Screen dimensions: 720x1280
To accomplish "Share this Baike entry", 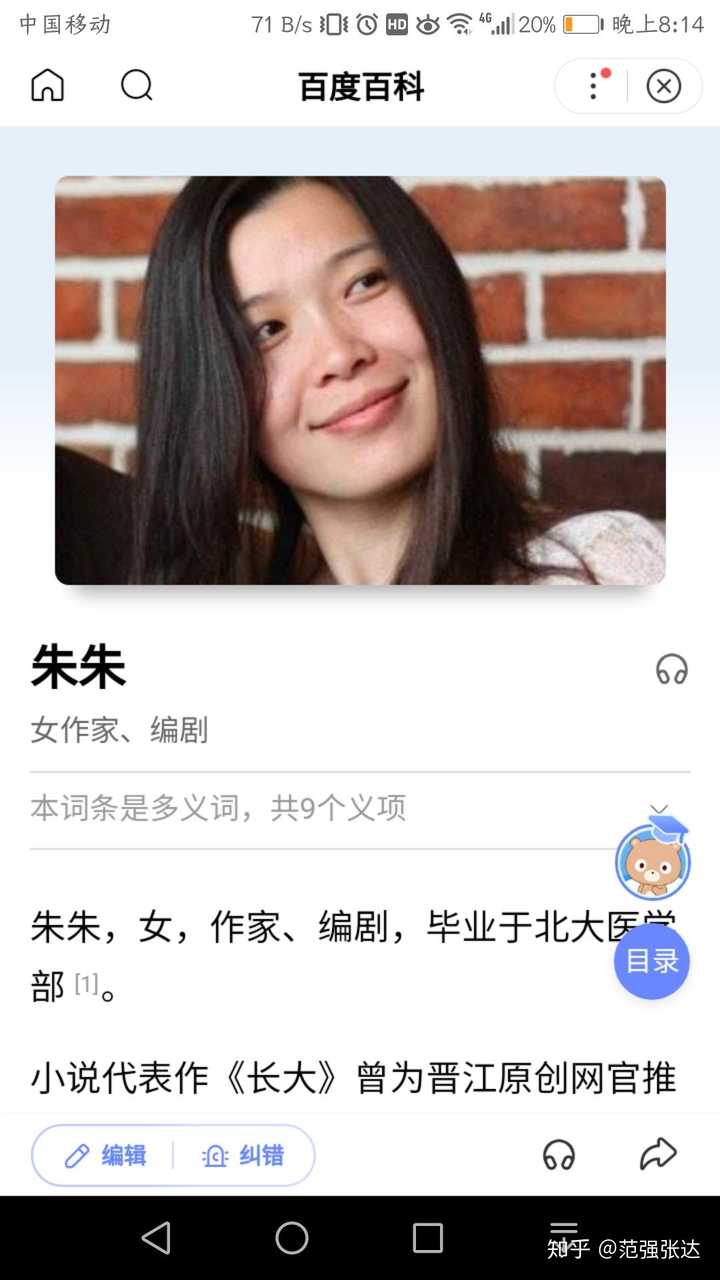I will [658, 1156].
